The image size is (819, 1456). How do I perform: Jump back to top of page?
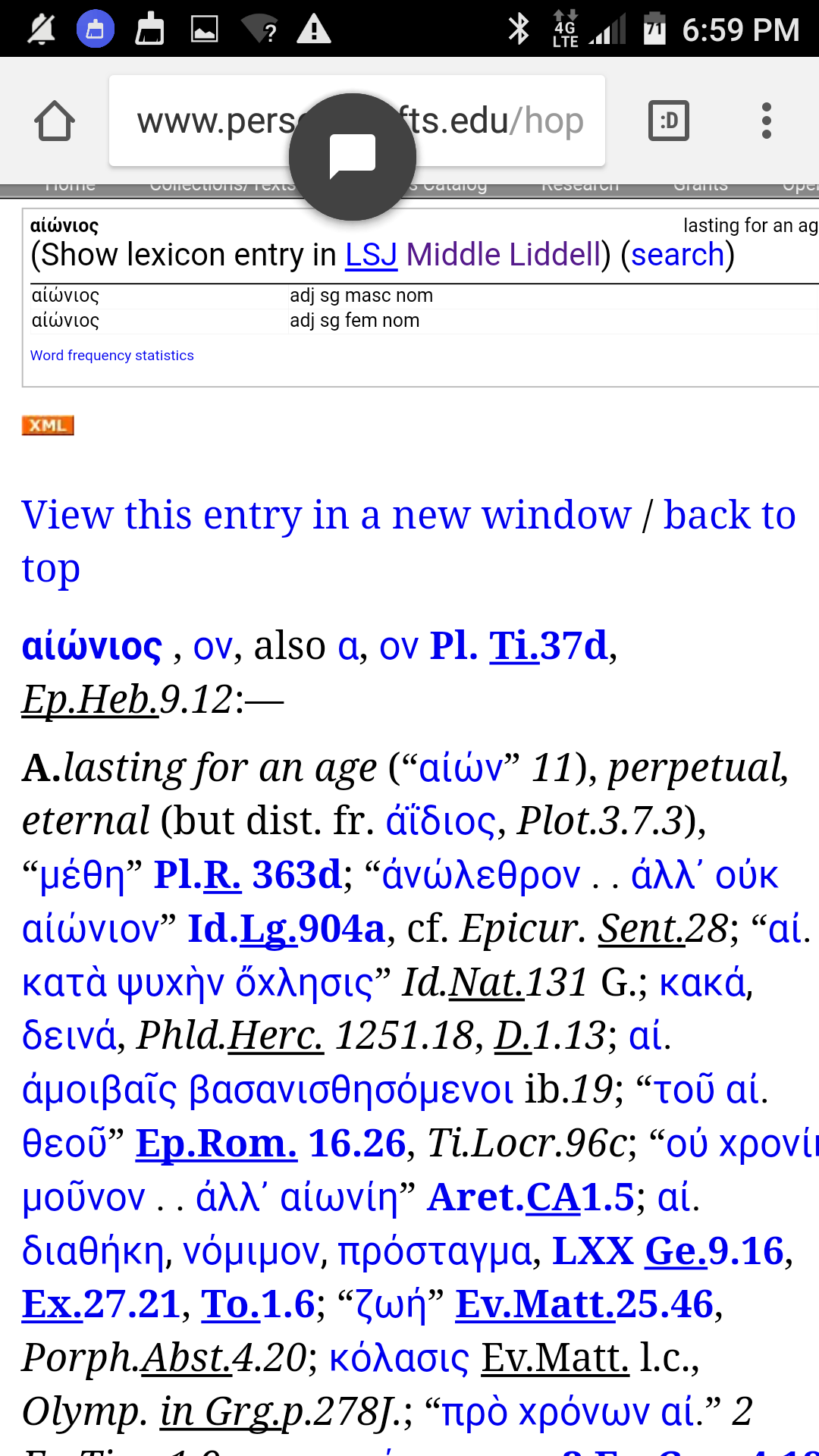tap(728, 516)
